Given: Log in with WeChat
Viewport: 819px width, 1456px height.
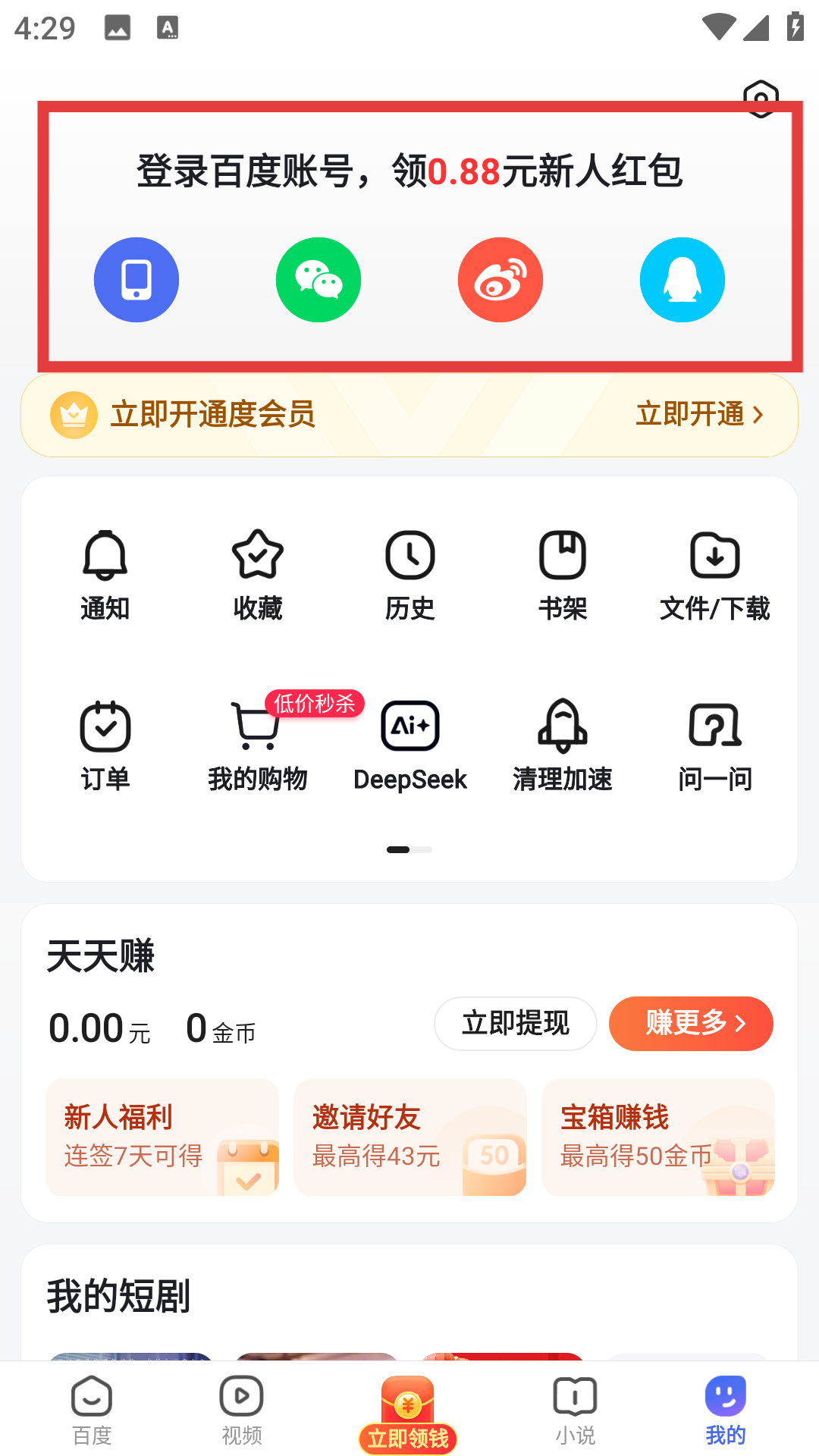Looking at the screenshot, I should pos(318,280).
